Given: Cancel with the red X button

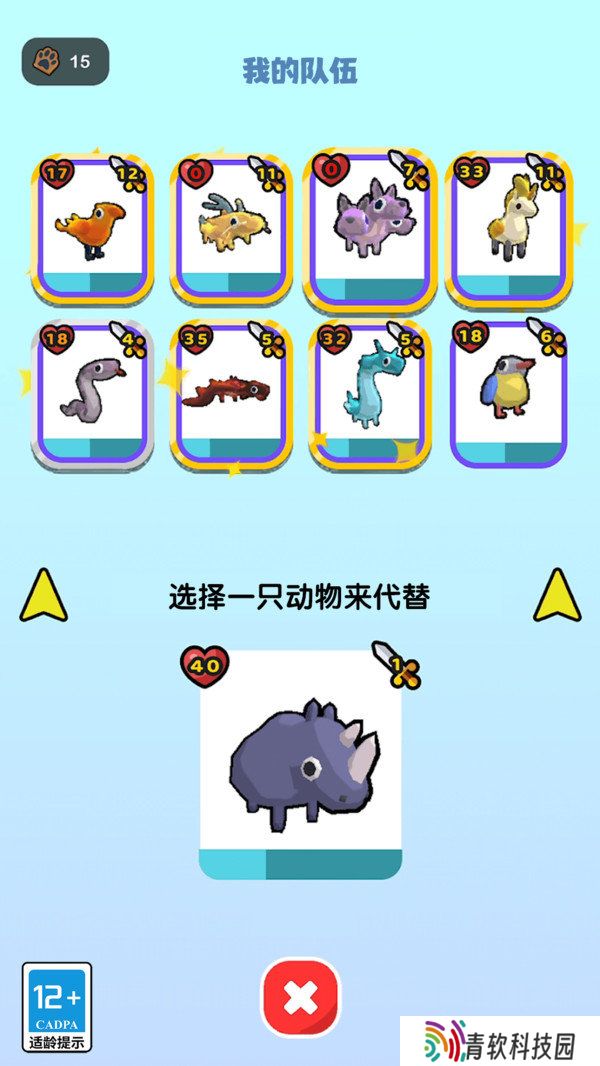Looking at the screenshot, I should (x=300, y=998).
